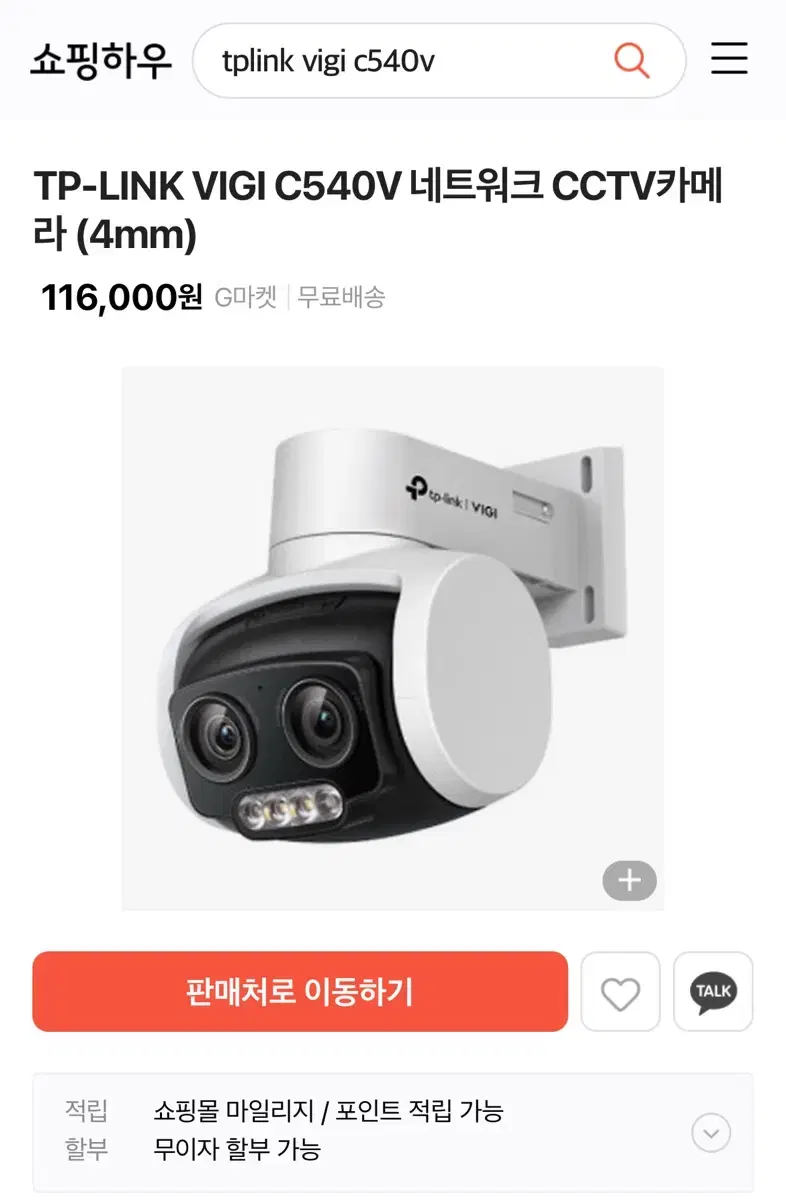Share product via KakaoTalk TALK icon
786x1200 pixels.
[713, 991]
